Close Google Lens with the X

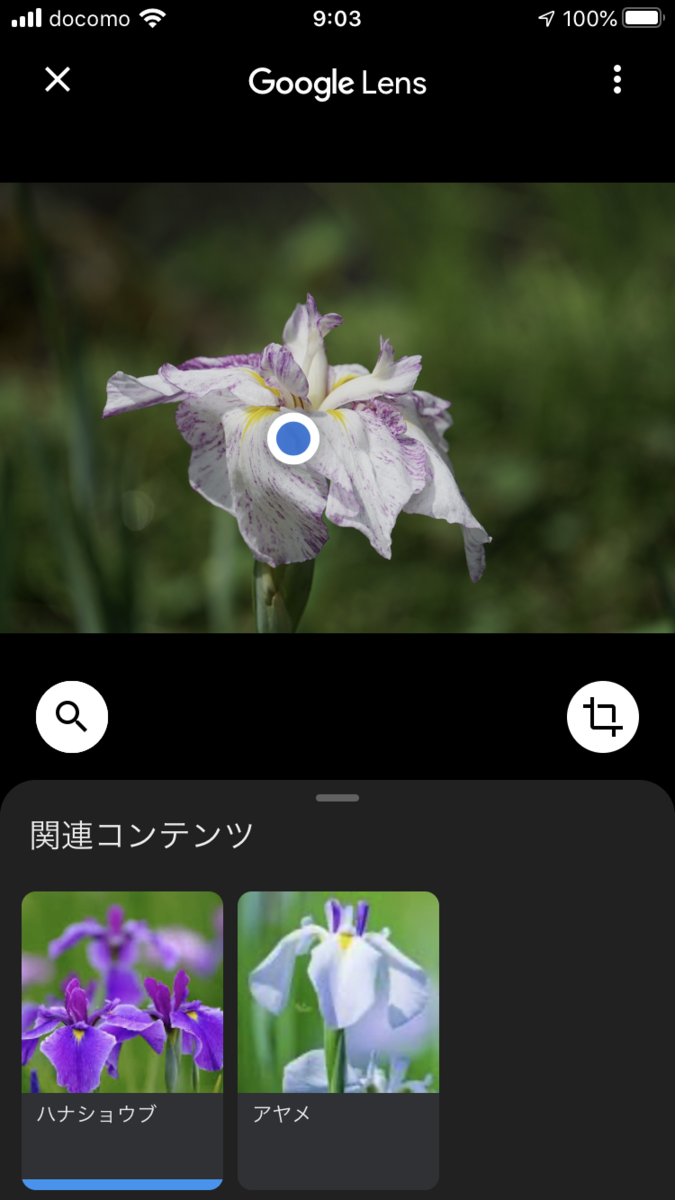pos(58,80)
